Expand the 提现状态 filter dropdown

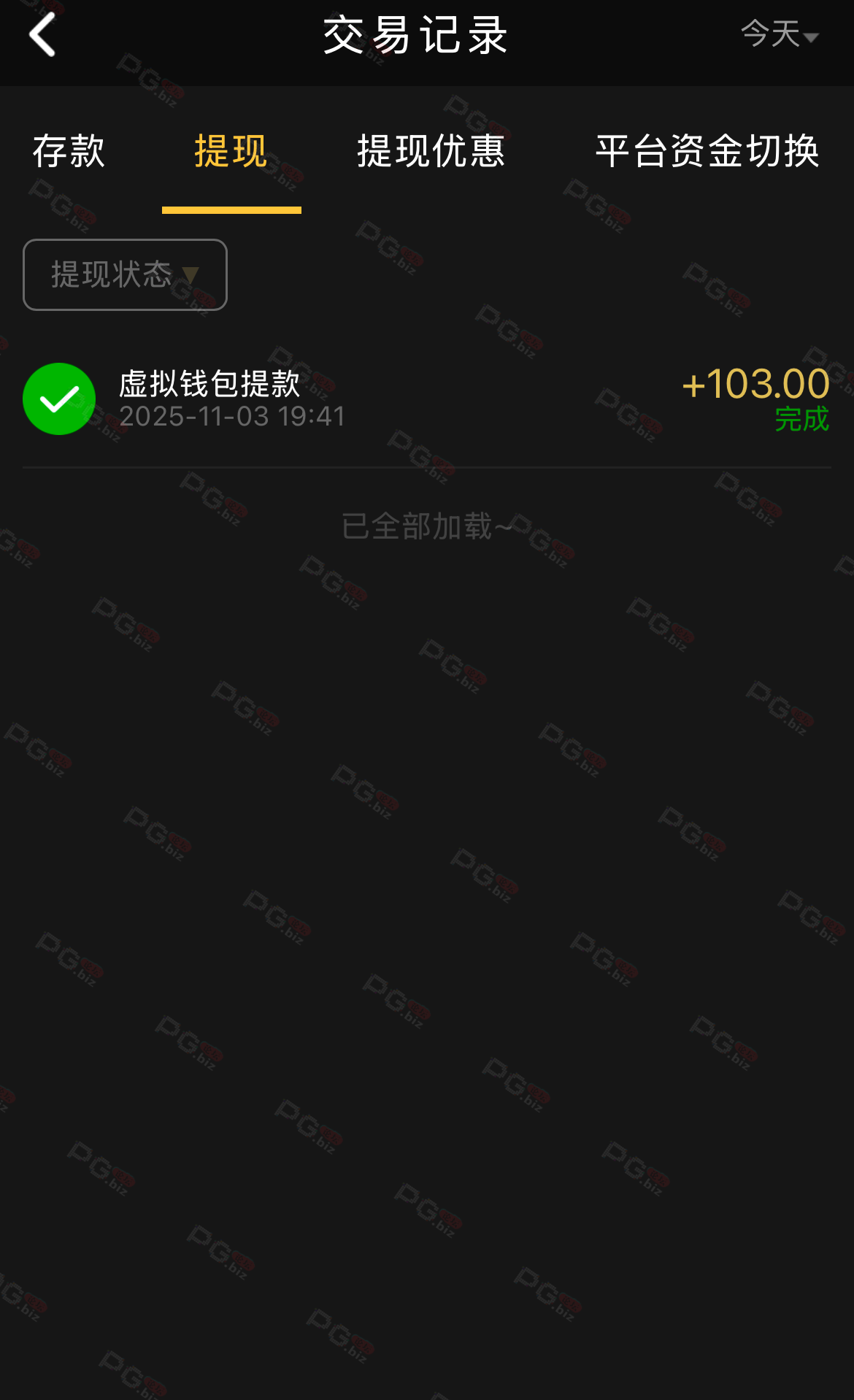pyautogui.click(x=125, y=274)
